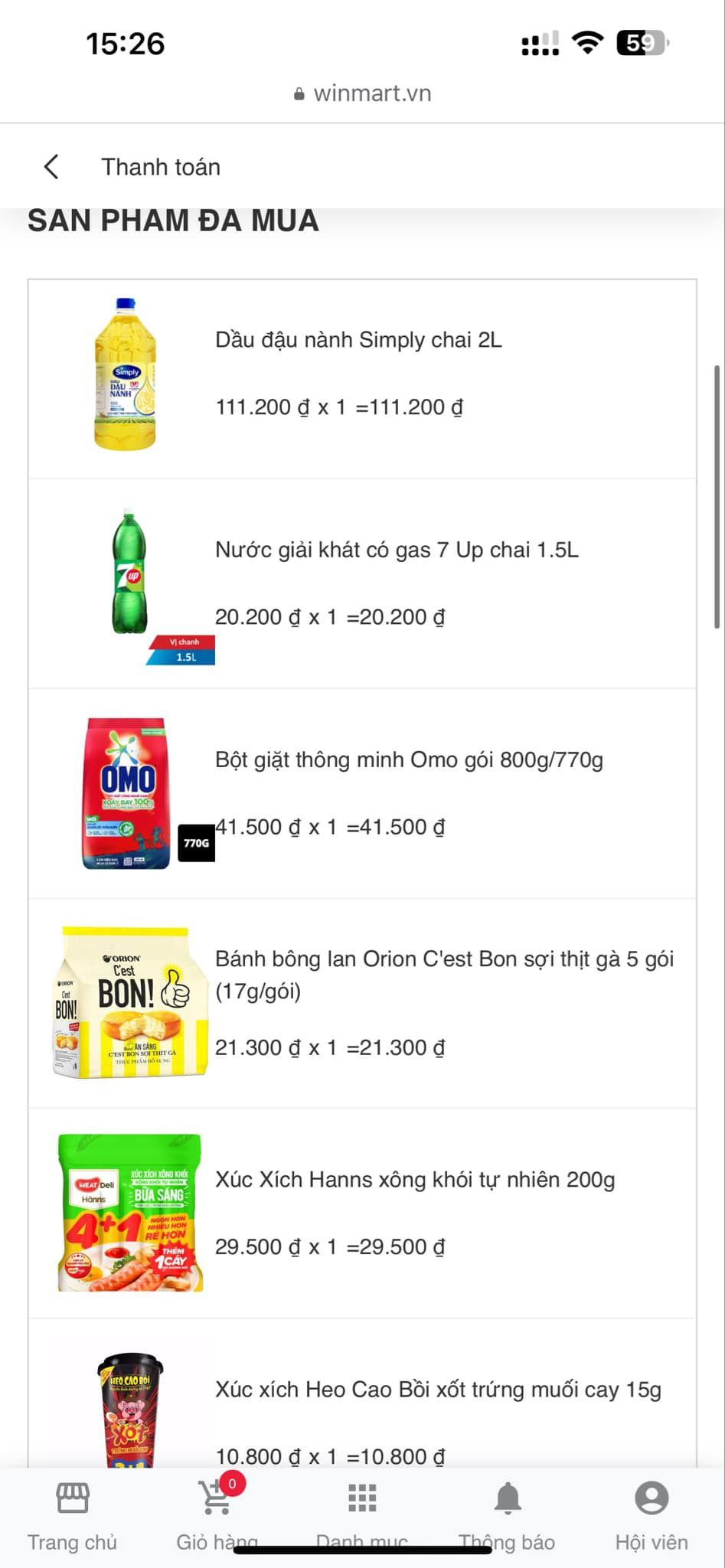
Task: Open Xúc xích Heo Cao Bồi item
Action: [x=438, y=1390]
